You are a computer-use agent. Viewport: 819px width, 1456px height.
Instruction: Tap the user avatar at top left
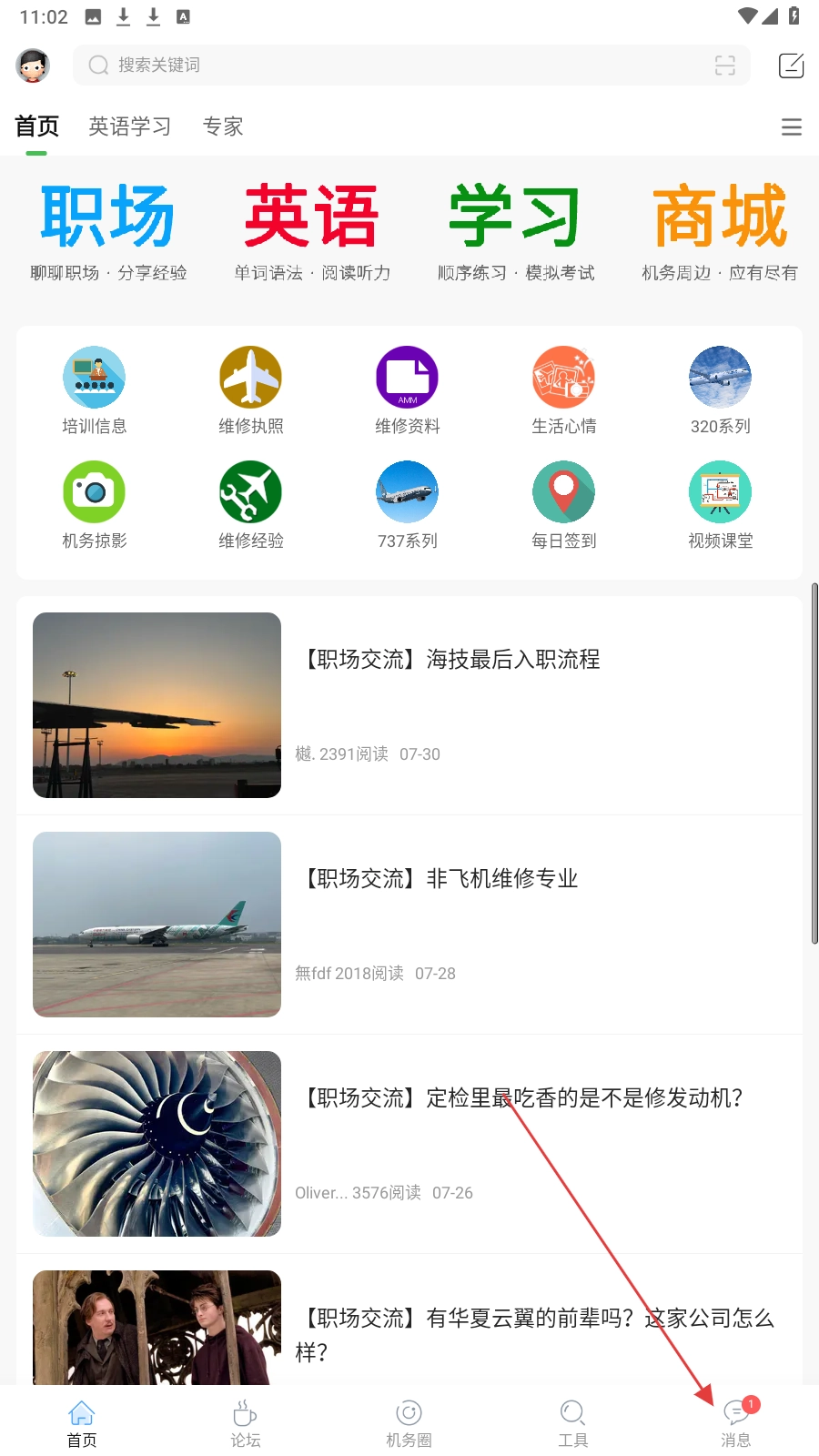coord(33,66)
